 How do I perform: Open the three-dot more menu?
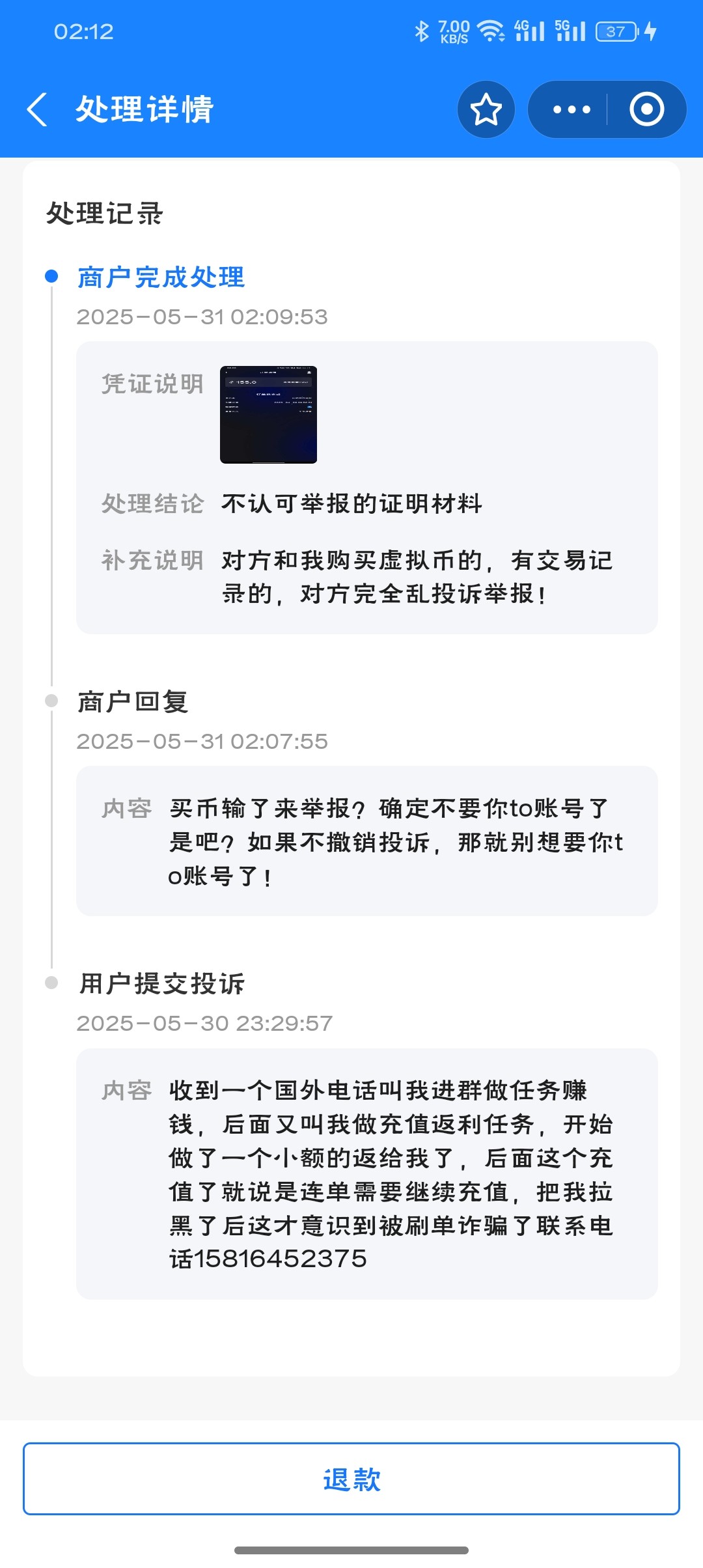pos(571,109)
